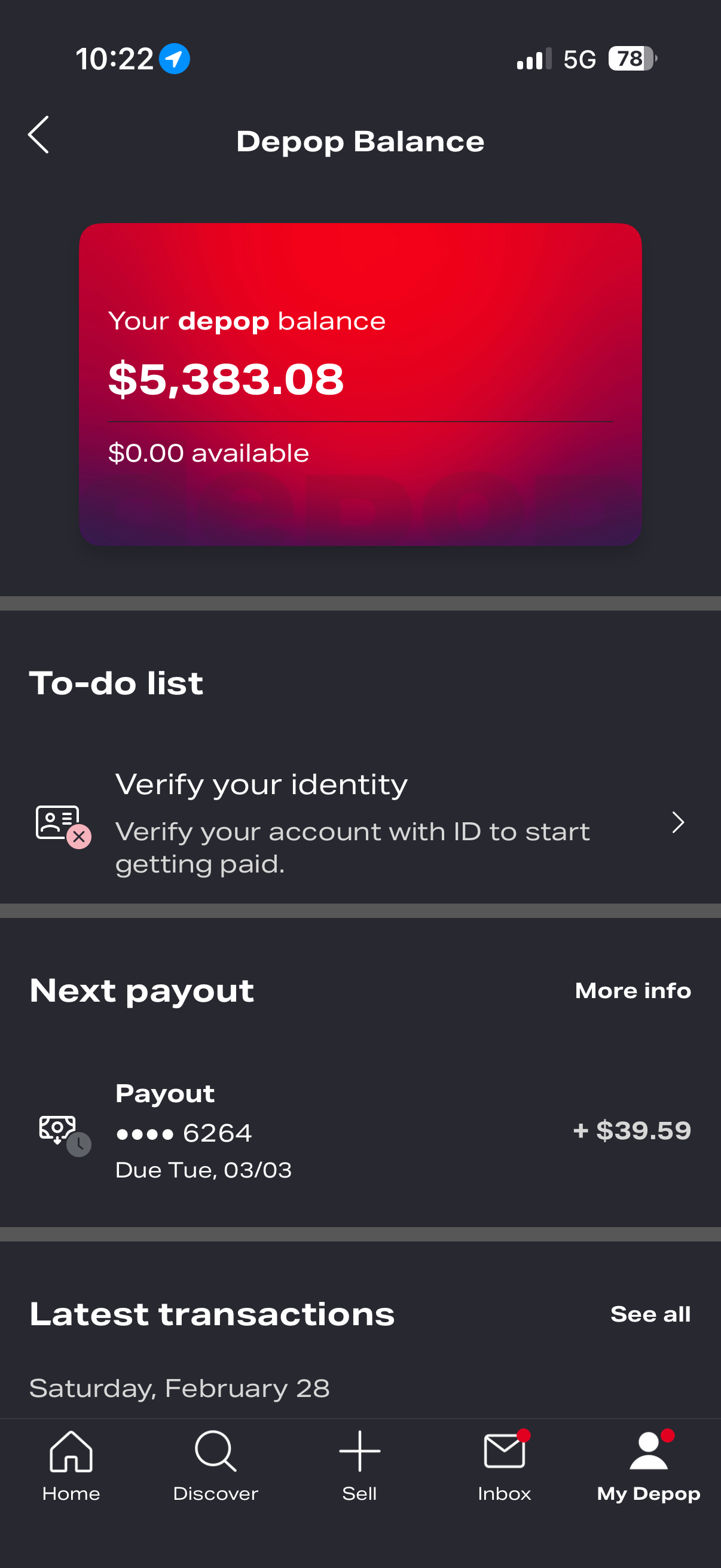See all latest transactions

click(650, 1314)
